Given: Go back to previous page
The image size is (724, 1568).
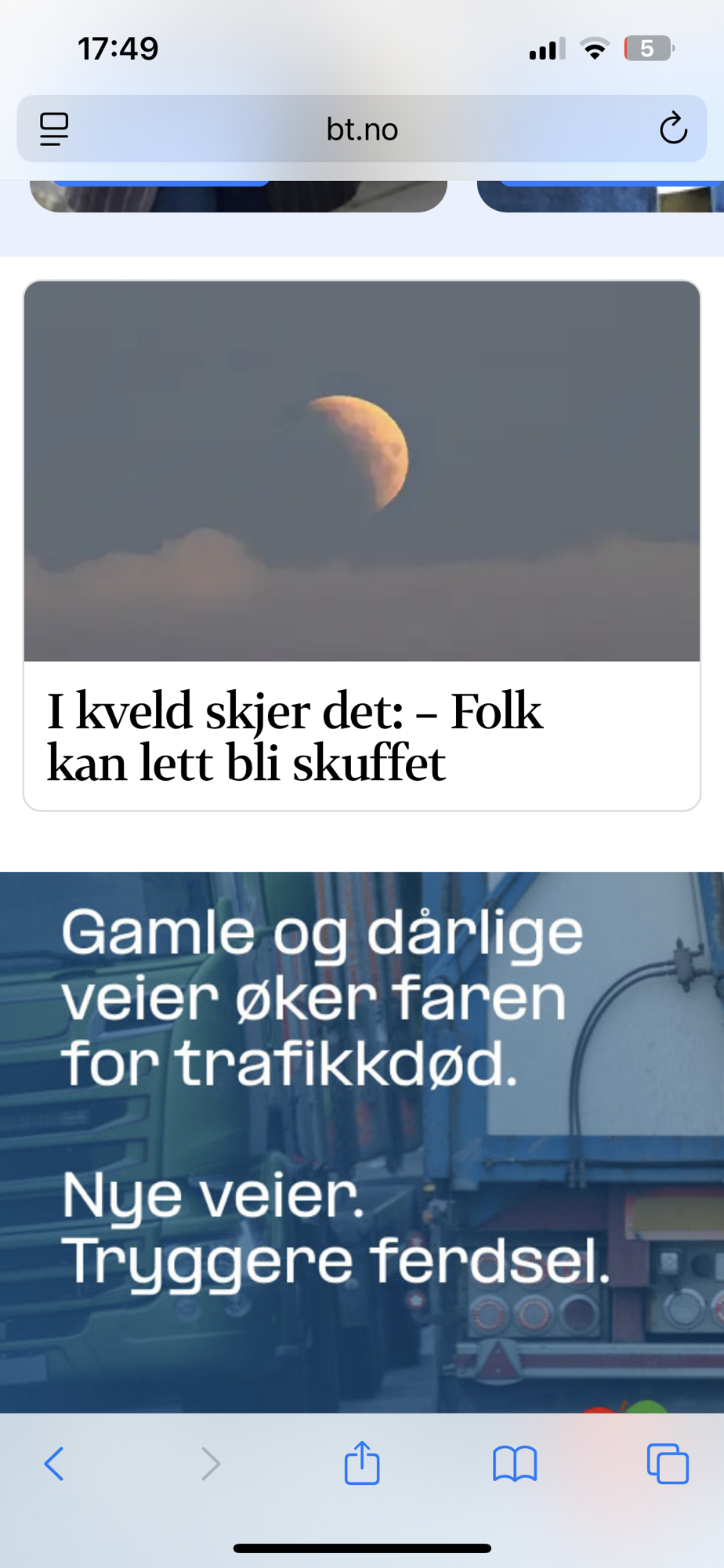Looking at the screenshot, I should click(x=54, y=1463).
